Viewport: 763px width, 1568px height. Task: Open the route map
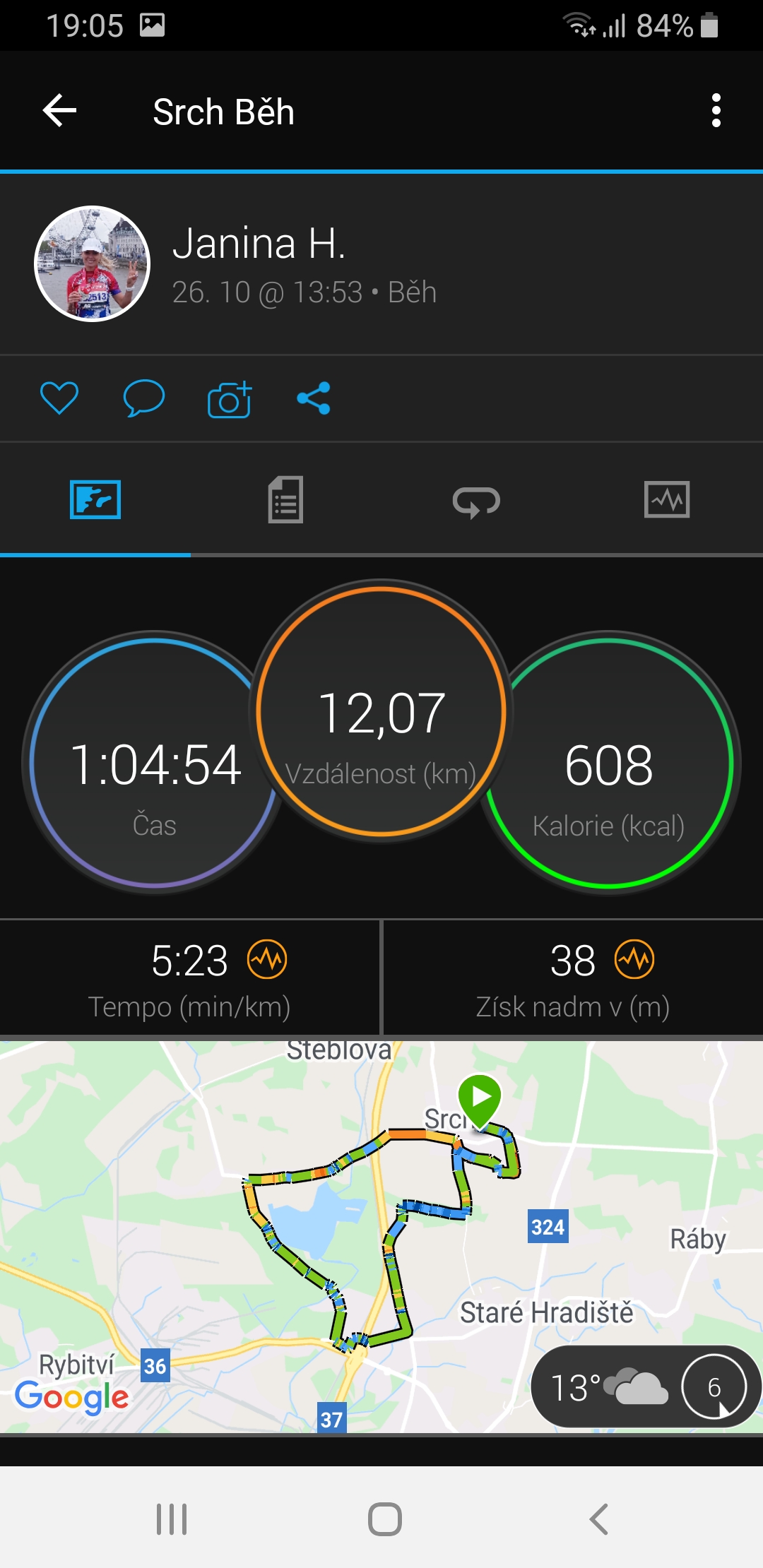(381, 1236)
